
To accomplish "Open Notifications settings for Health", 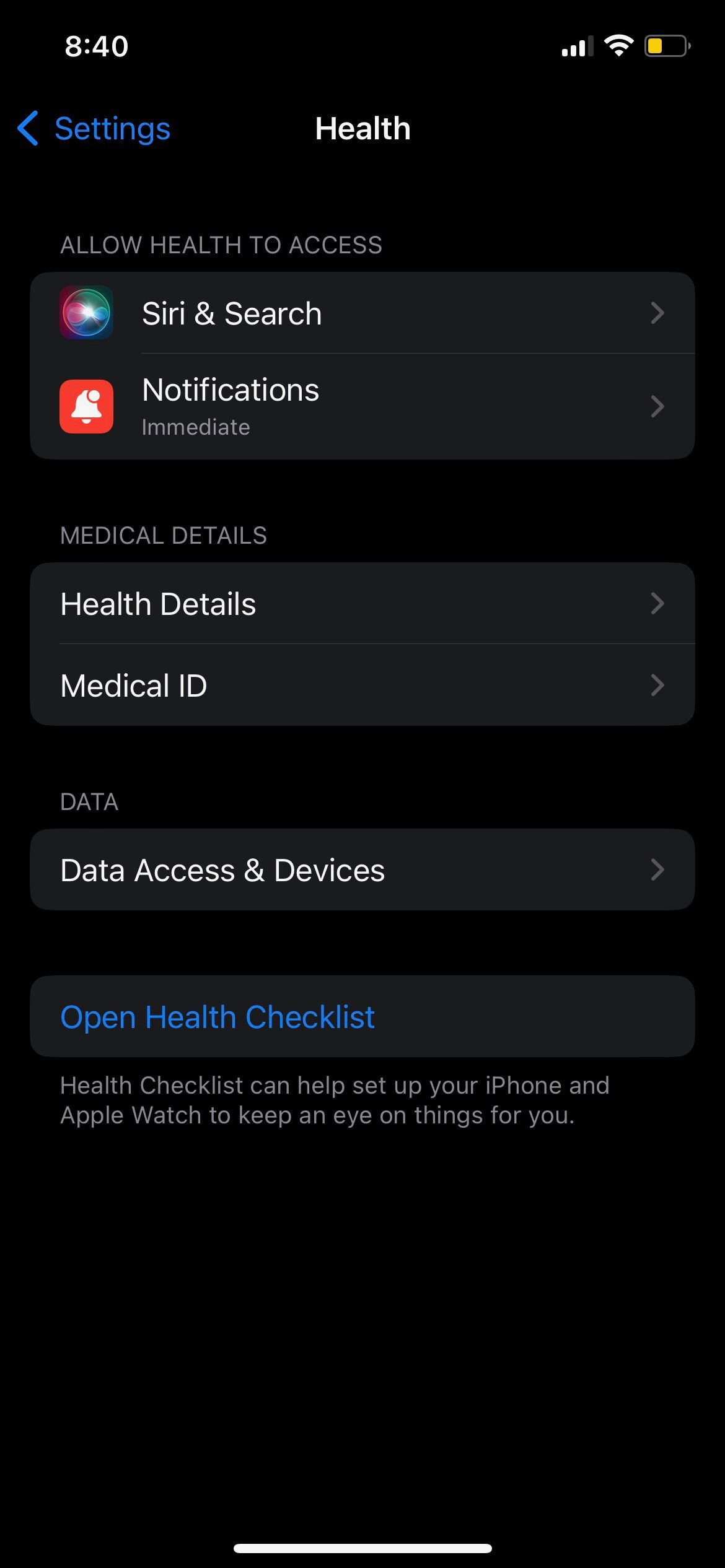I will point(362,406).
